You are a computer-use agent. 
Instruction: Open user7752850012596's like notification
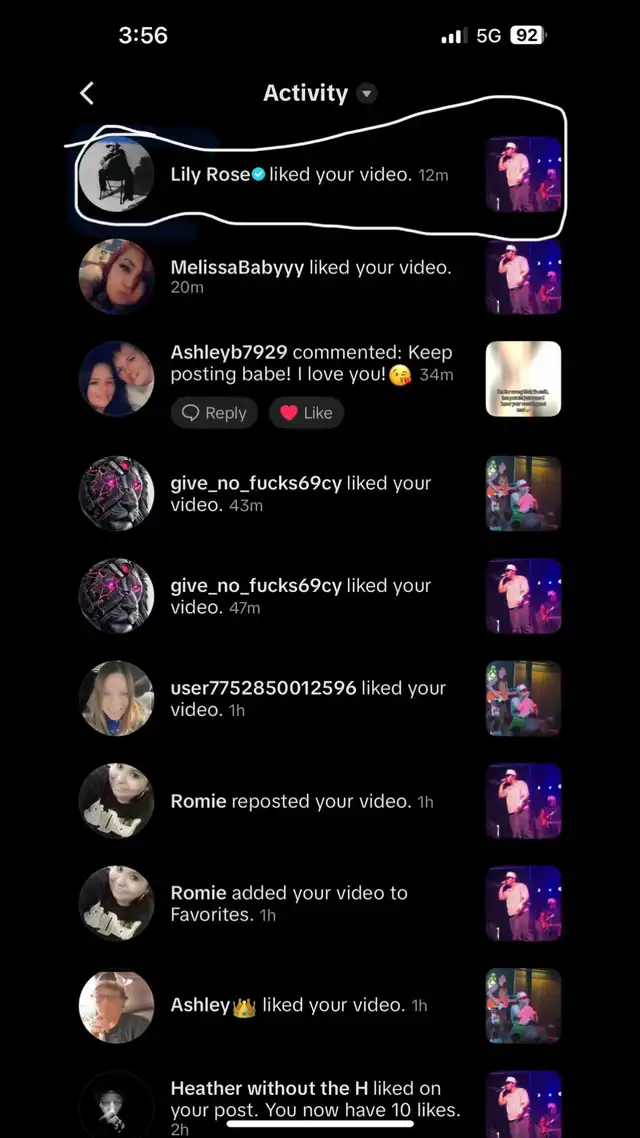(x=319, y=698)
